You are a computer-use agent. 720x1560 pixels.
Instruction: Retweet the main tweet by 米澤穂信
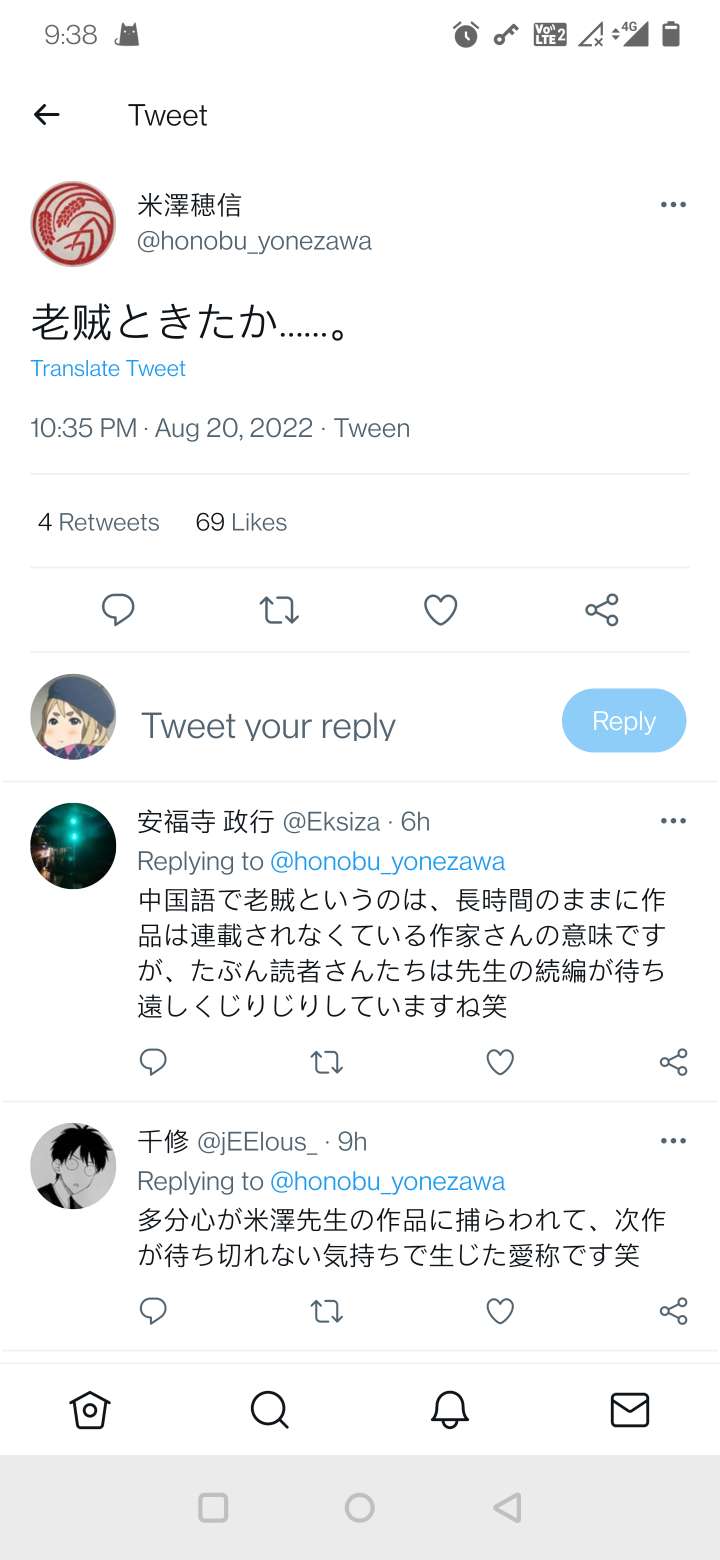click(279, 610)
